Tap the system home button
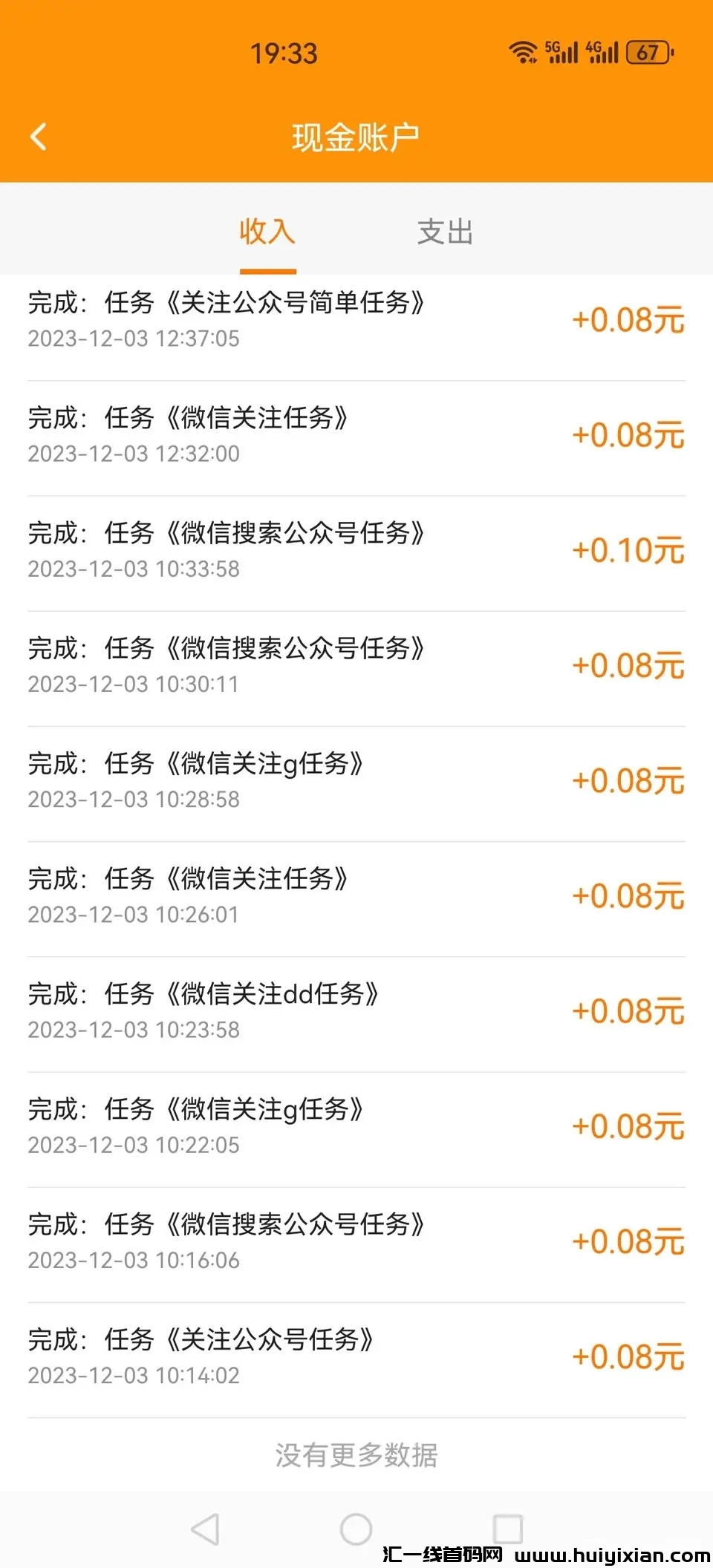The height and width of the screenshot is (1568, 713). click(x=356, y=1529)
